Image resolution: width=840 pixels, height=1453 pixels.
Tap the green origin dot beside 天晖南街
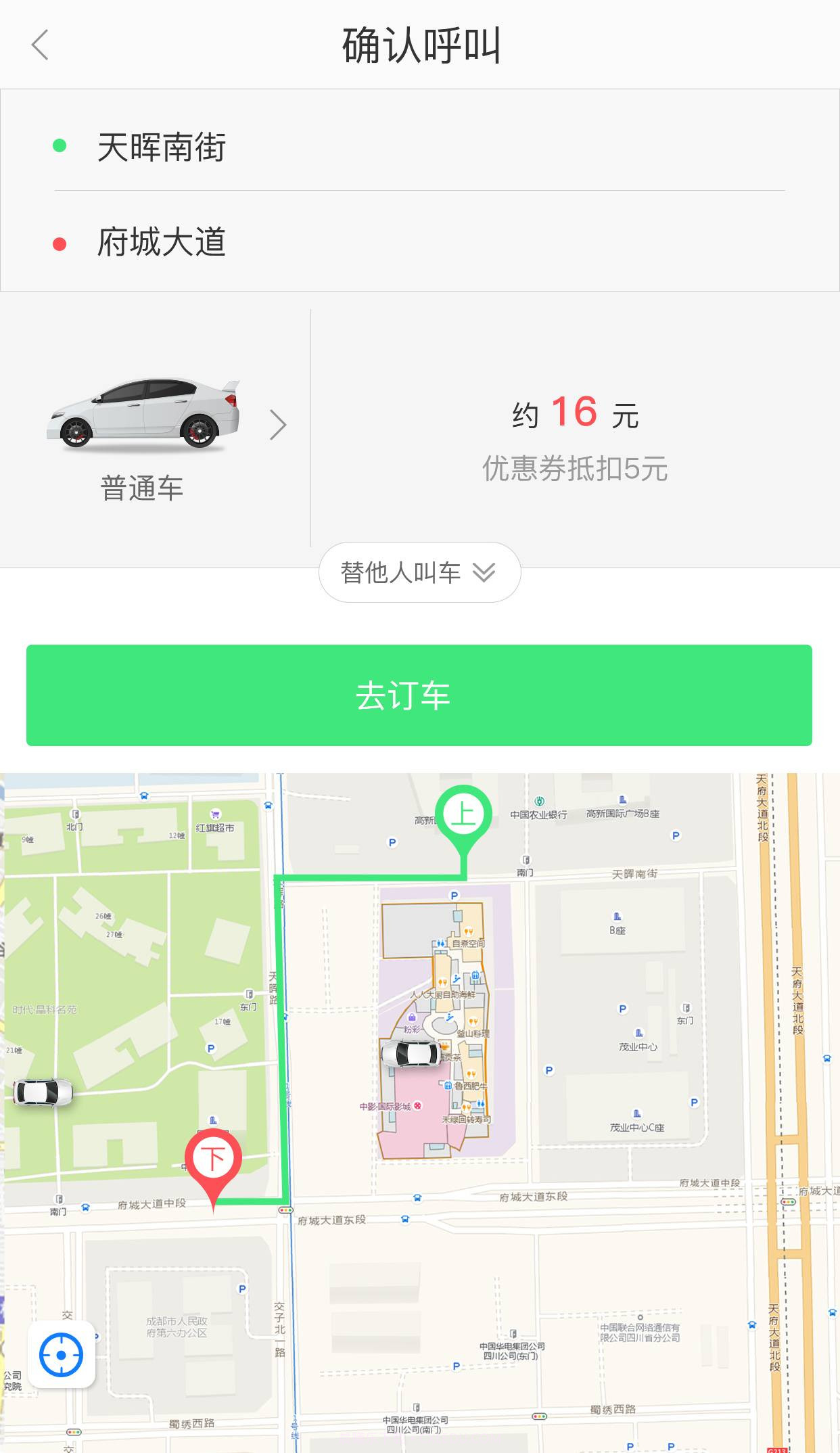60,144
